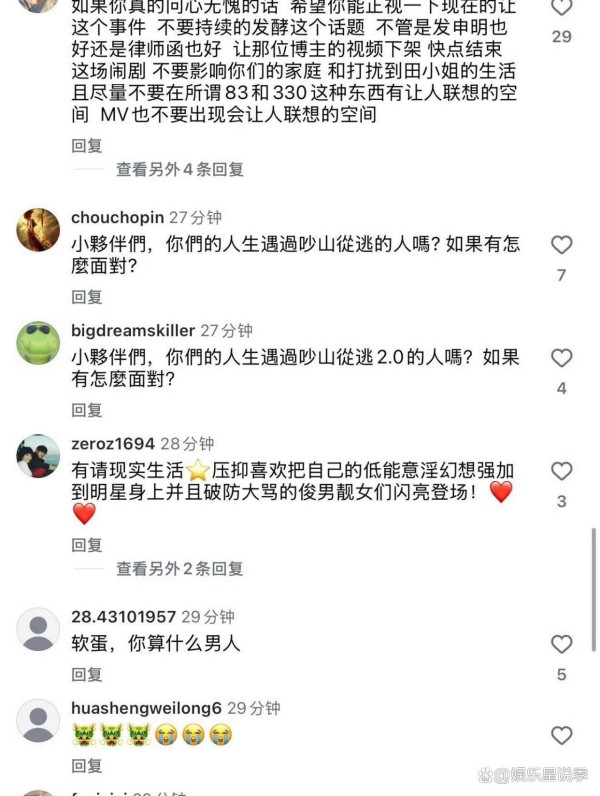Like the comment by 28.43101957

[561, 644]
